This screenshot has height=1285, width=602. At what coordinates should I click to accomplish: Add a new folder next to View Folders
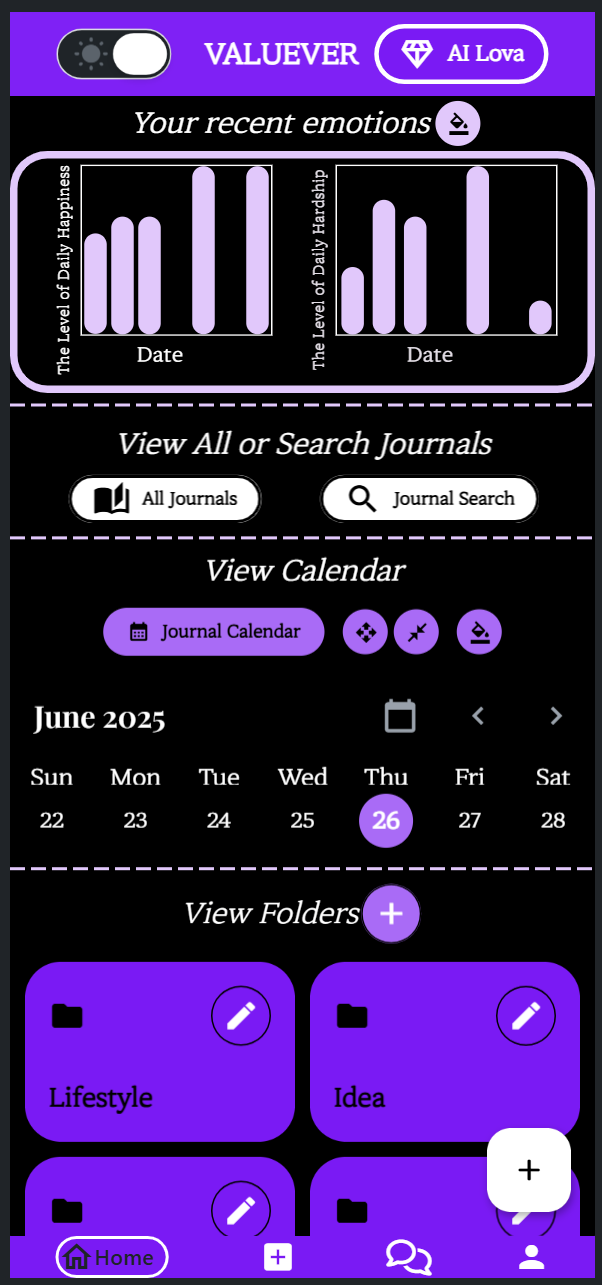(x=391, y=913)
